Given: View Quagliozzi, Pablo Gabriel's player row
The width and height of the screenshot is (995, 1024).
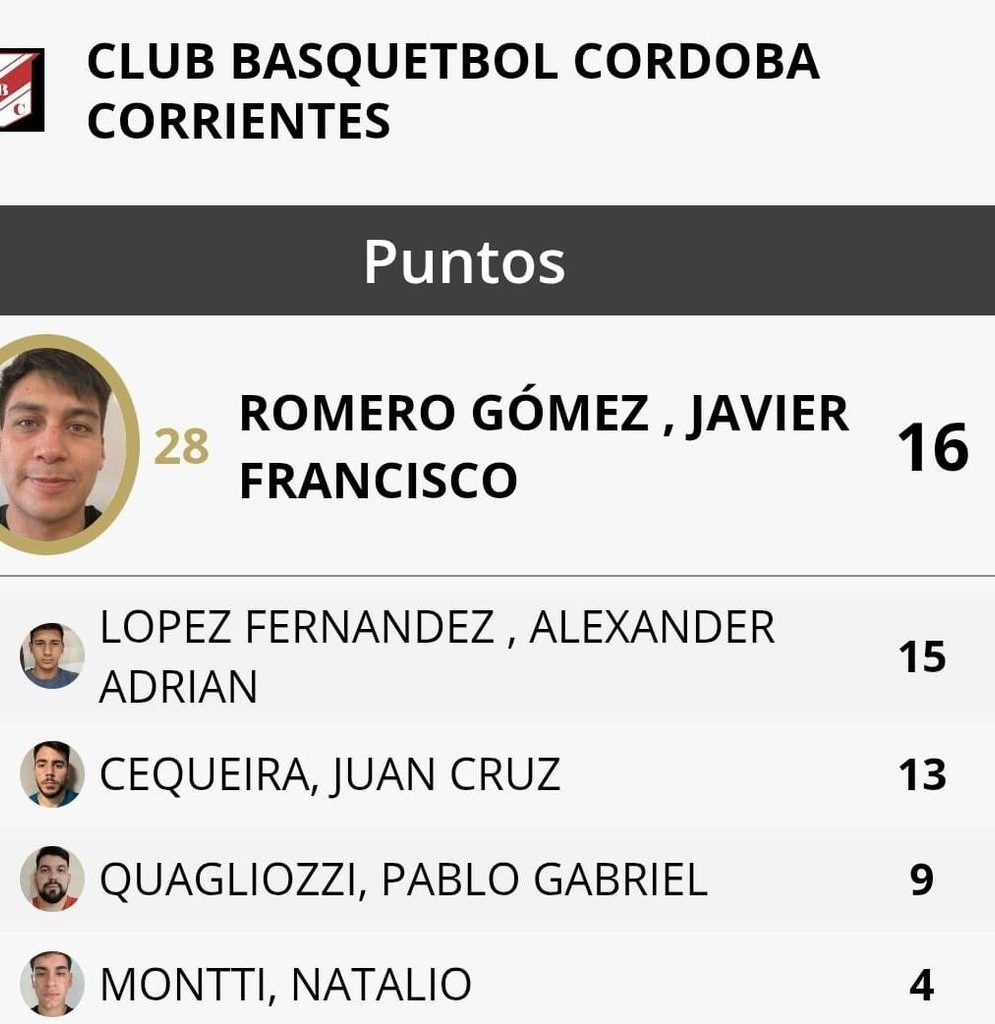Looking at the screenshot, I should pos(498,879).
